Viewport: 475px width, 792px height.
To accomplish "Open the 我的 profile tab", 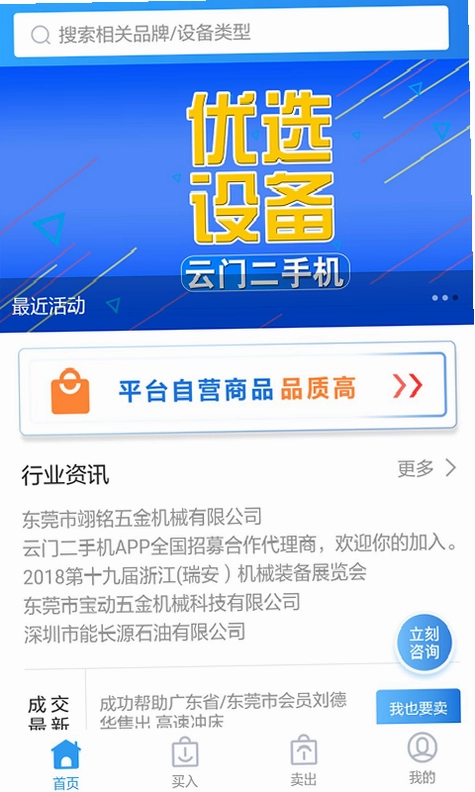I will pos(422,759).
